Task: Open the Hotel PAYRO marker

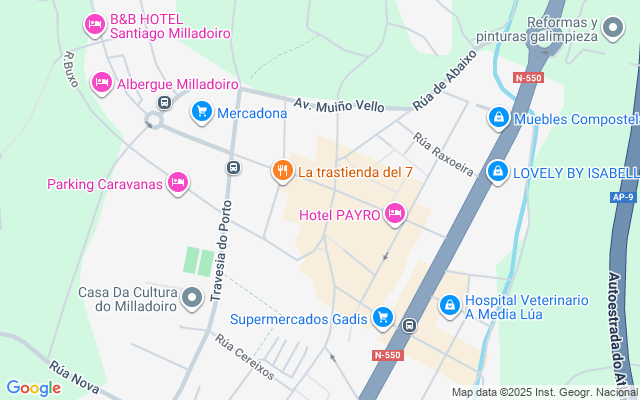Action: pos(395,213)
